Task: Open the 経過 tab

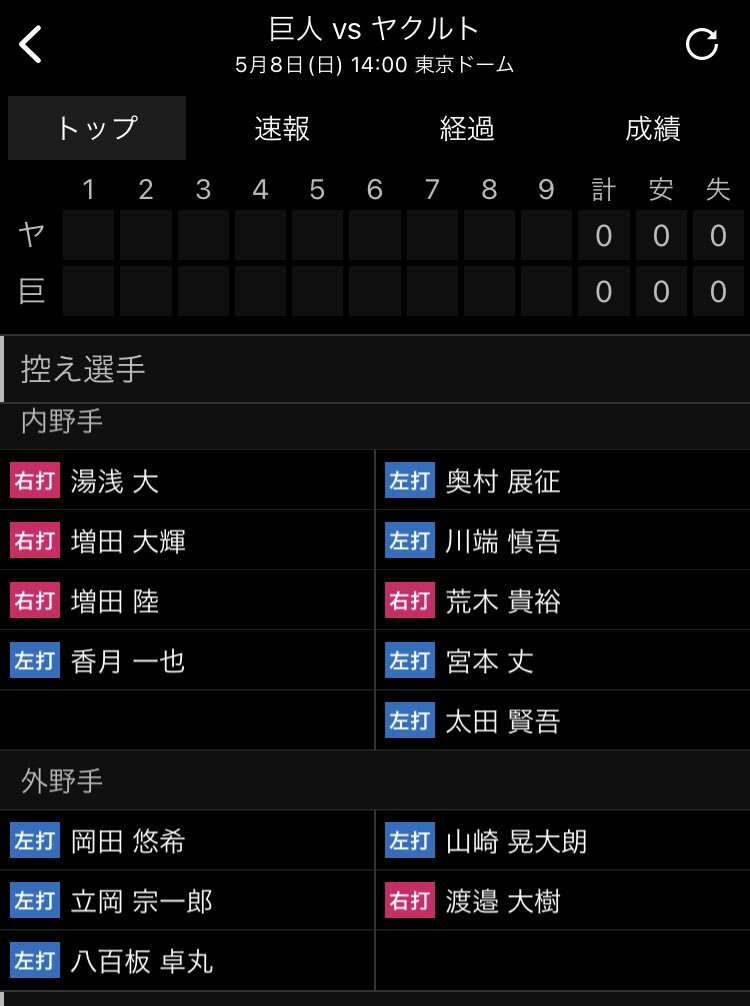Action: pyautogui.click(x=467, y=128)
